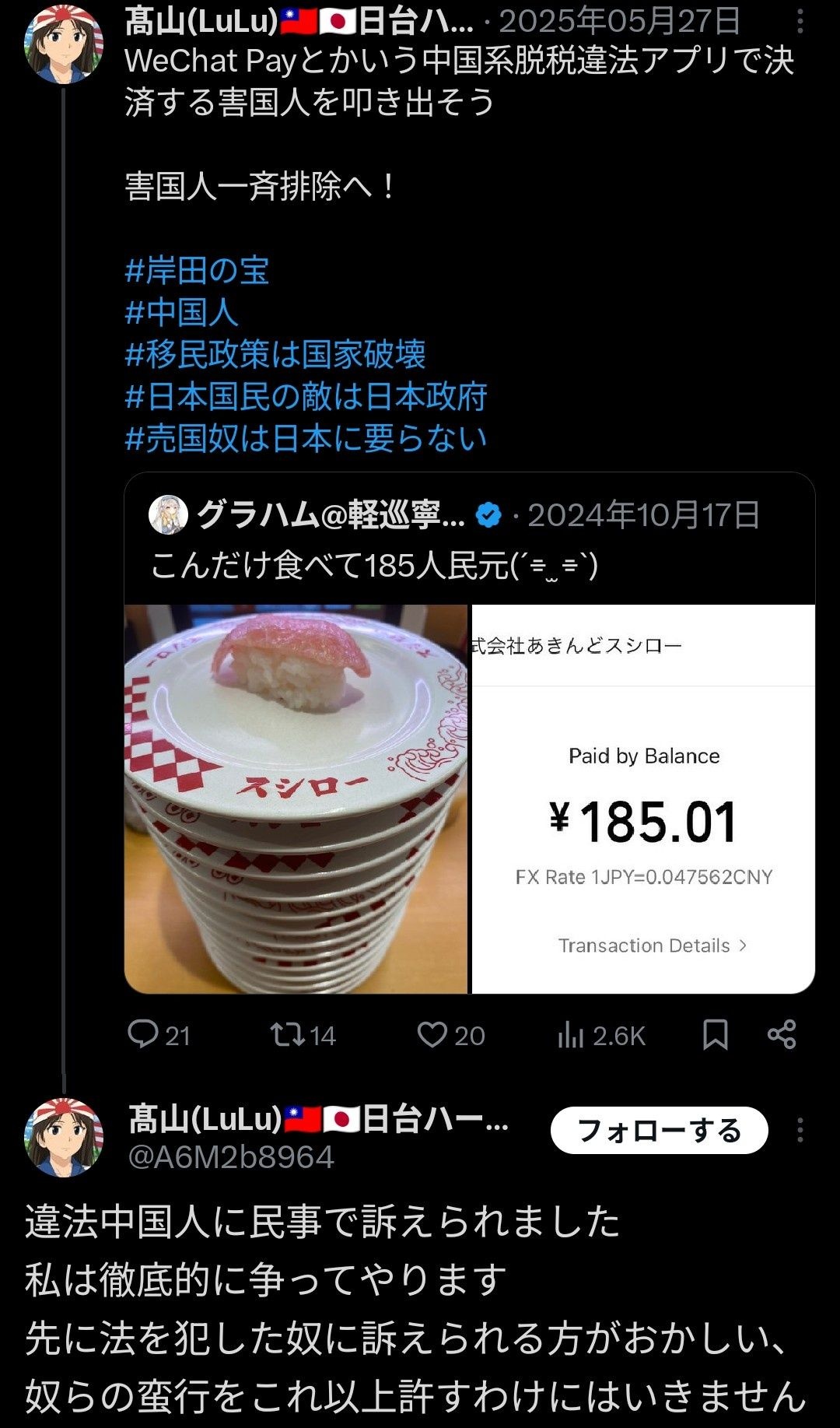The height and width of the screenshot is (1428, 840).
Task: Bookmark the WeChat Pay post
Action: pyautogui.click(x=715, y=1035)
